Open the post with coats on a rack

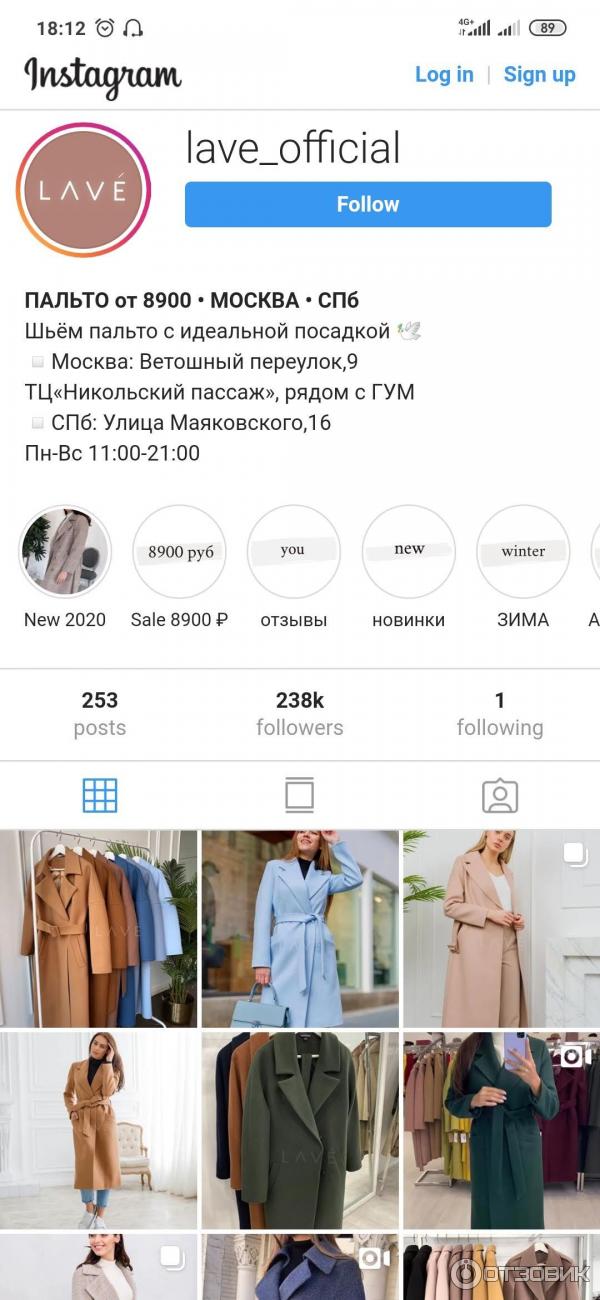(98, 928)
